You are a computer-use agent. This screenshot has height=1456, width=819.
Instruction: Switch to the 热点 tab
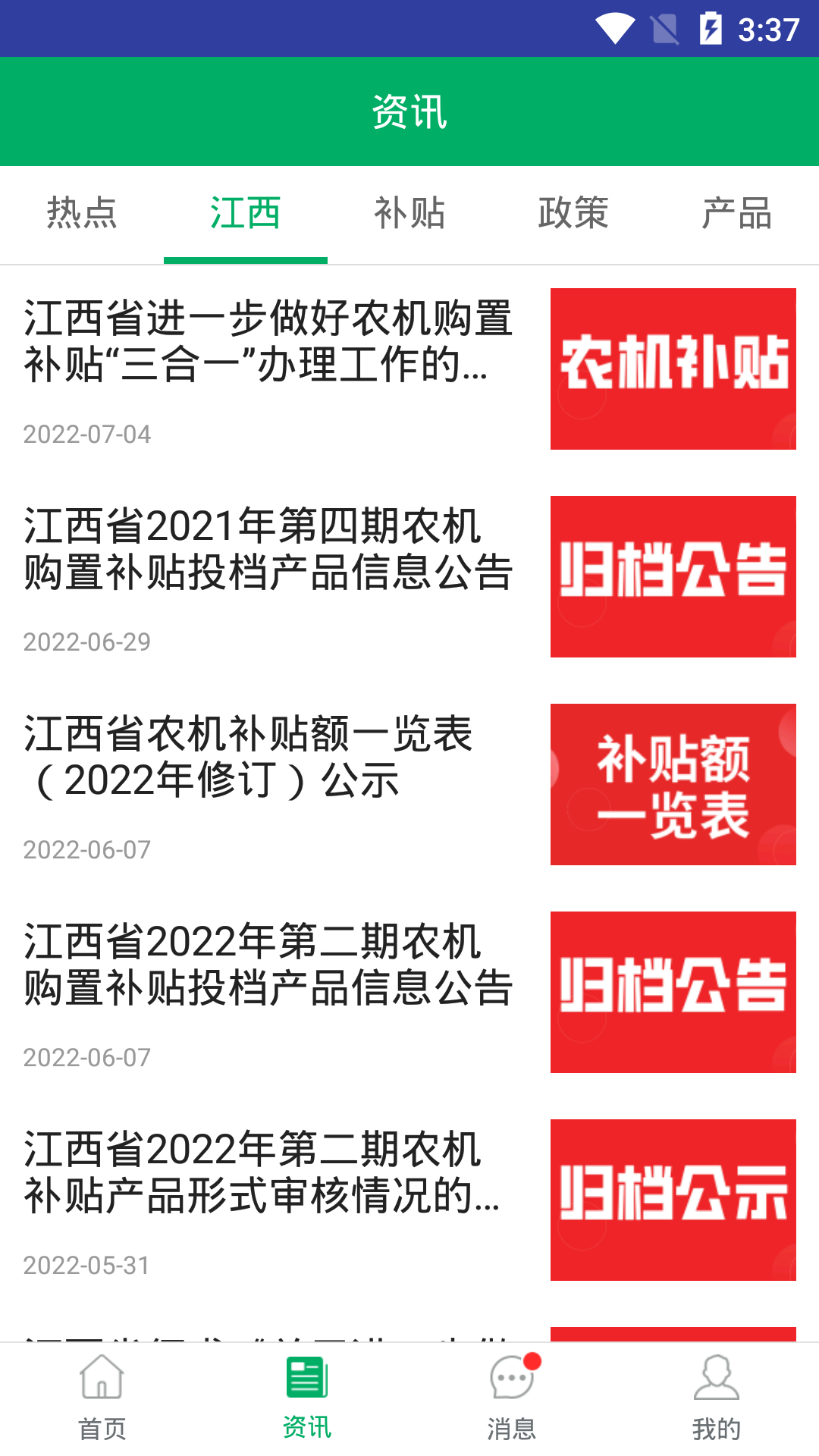(x=82, y=213)
